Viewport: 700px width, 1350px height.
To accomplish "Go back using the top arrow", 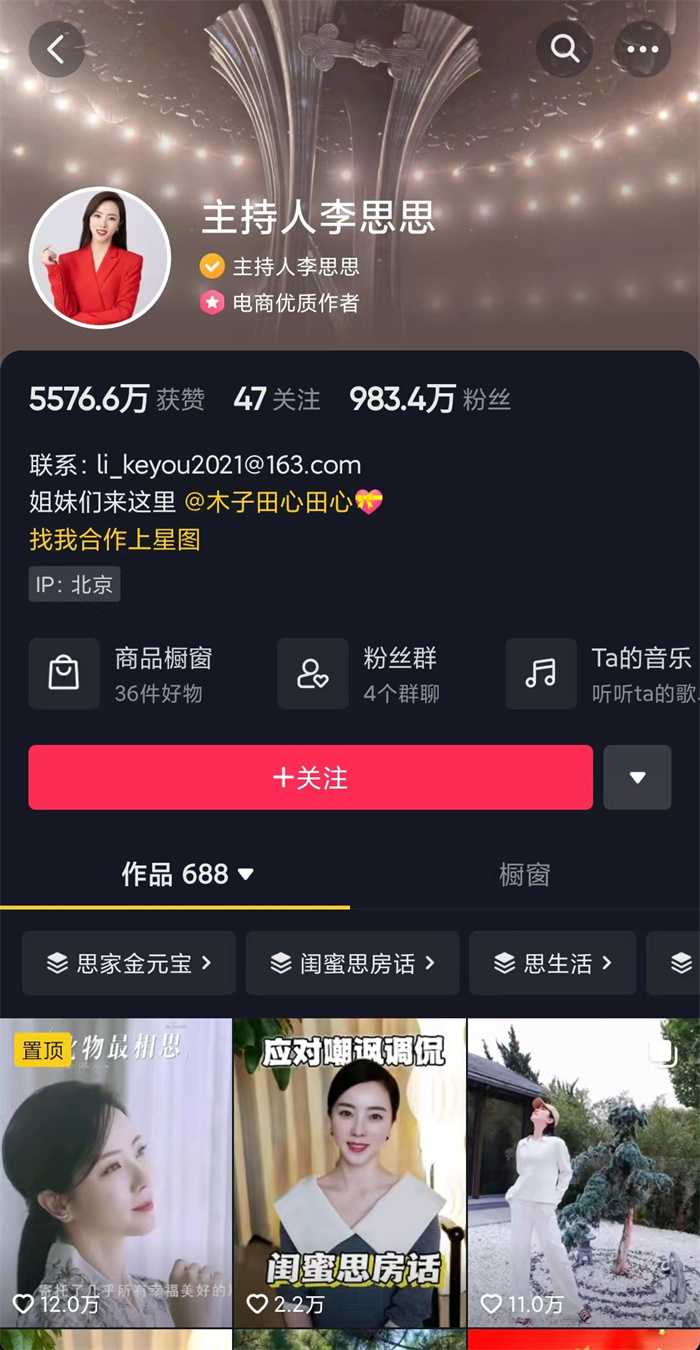I will pos(56,49).
